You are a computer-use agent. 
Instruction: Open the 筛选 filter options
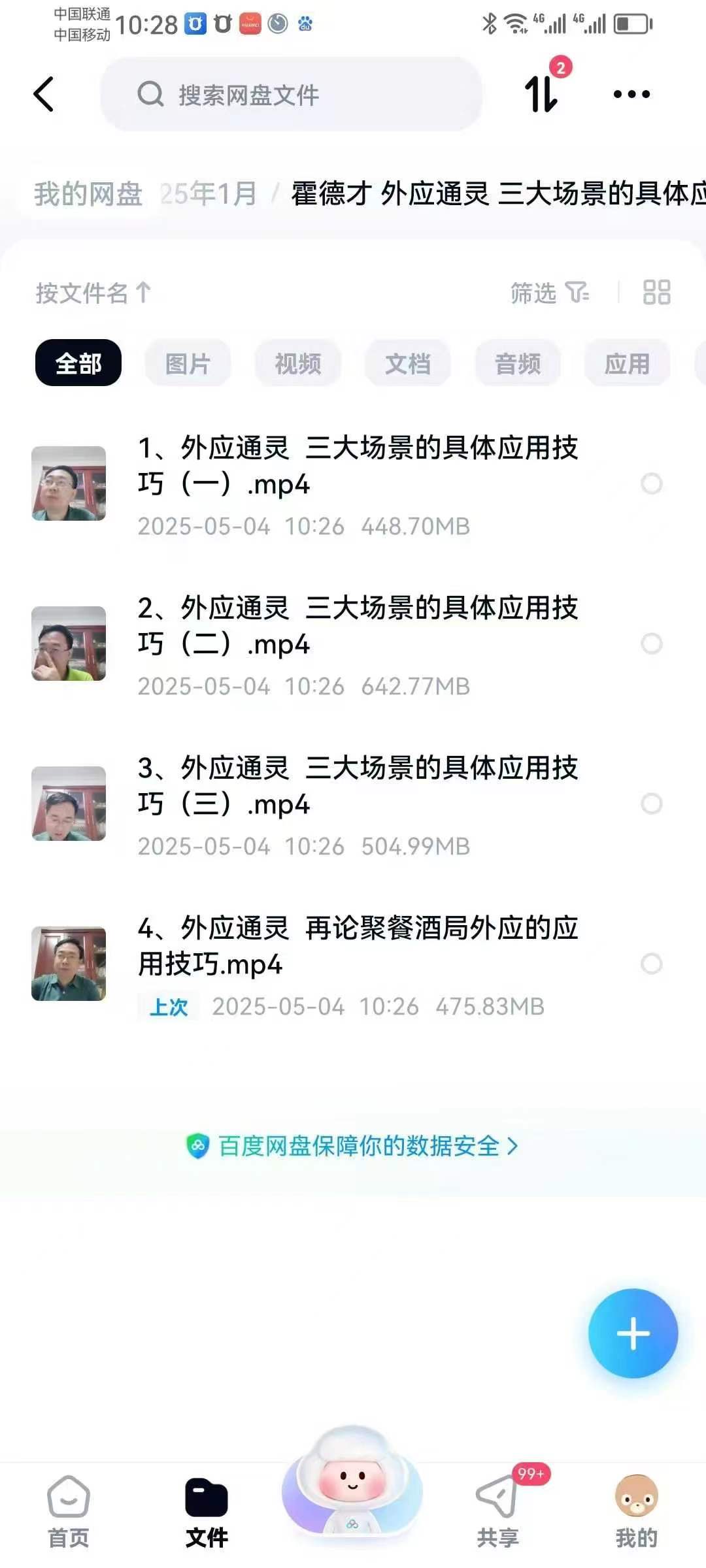click(x=549, y=293)
